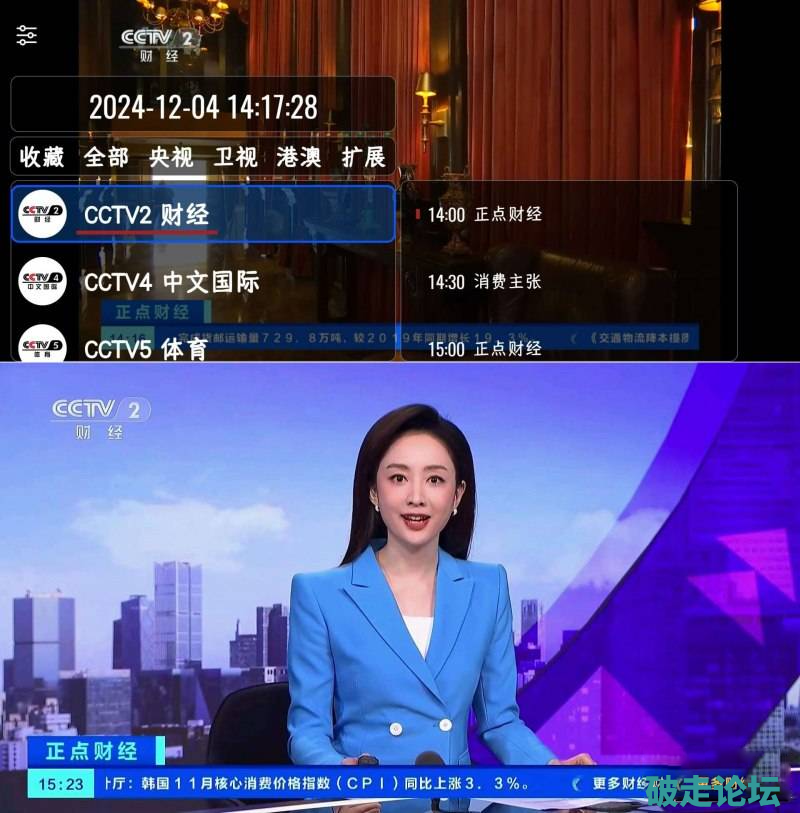
Task: Switch to the 全部 tab
Action: [x=106, y=157]
